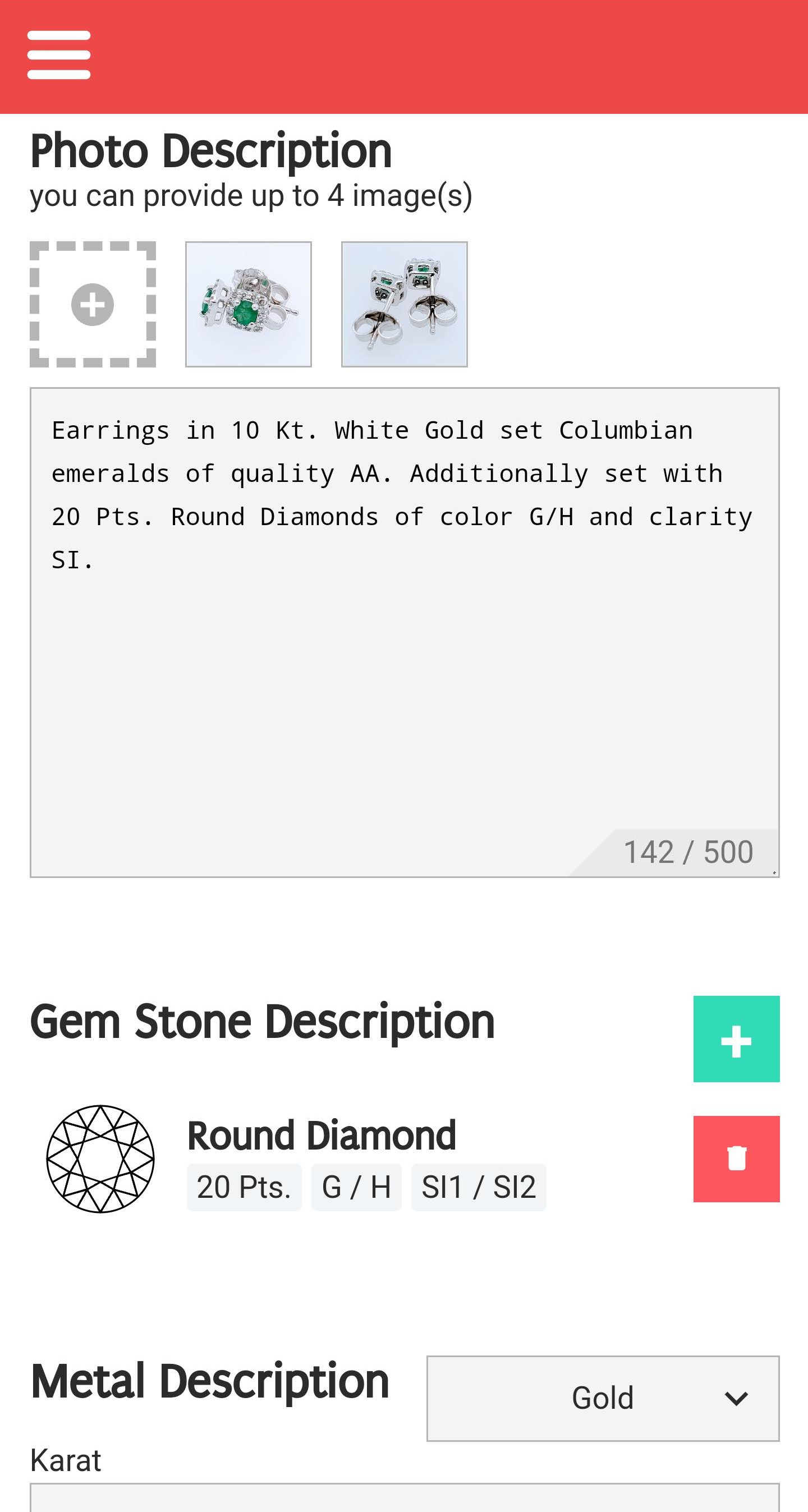808x1512 pixels.
Task: Open the back-view earrings photo
Action: (404, 304)
